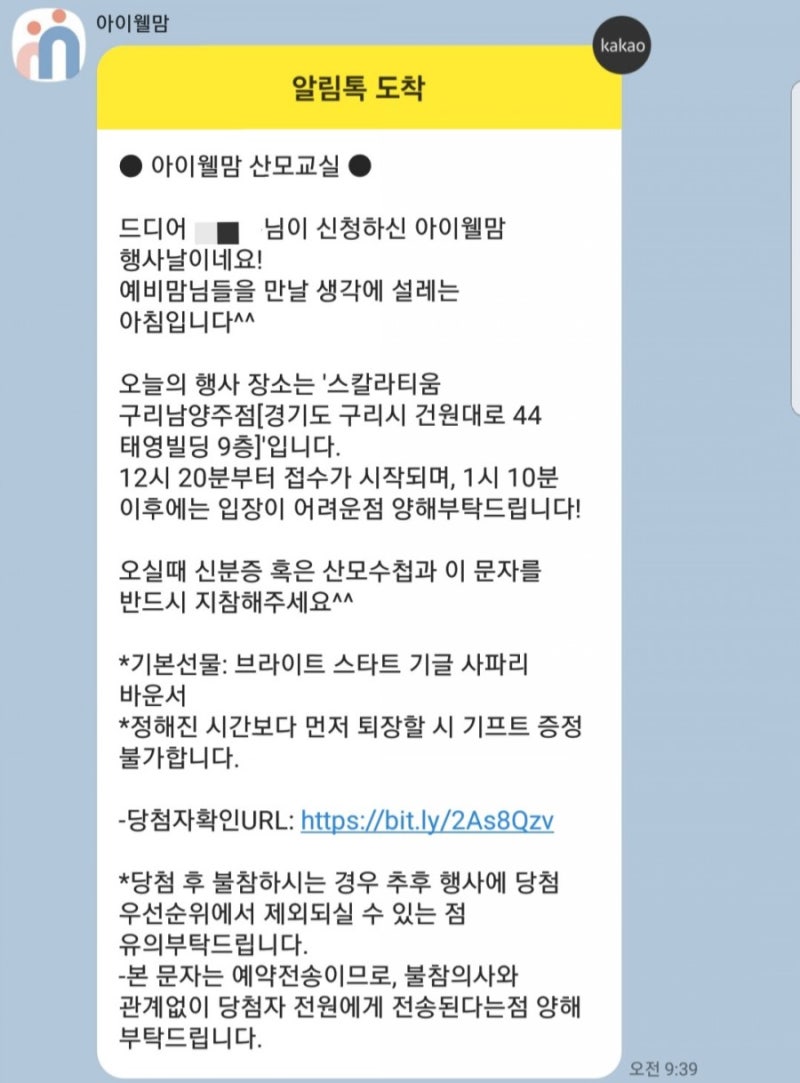Open the bit.ly winner confirmation link
This screenshot has width=800, height=1083.
tap(427, 821)
